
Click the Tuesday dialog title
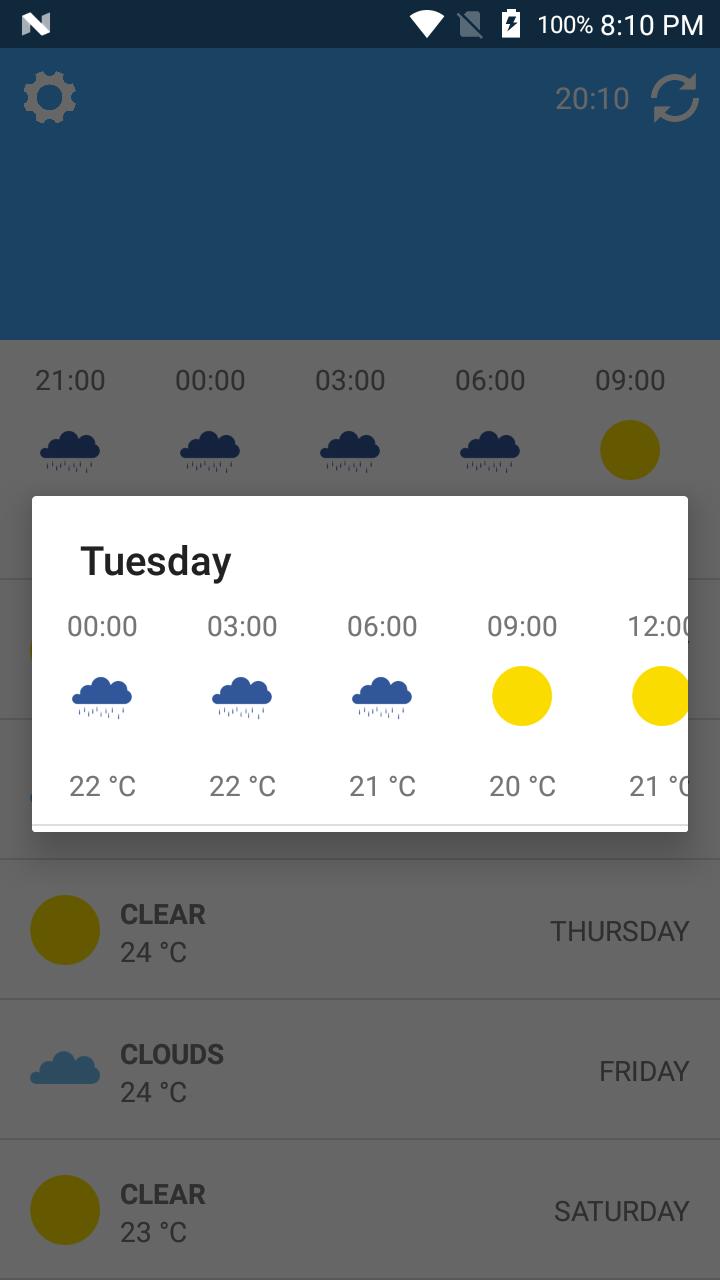(156, 561)
